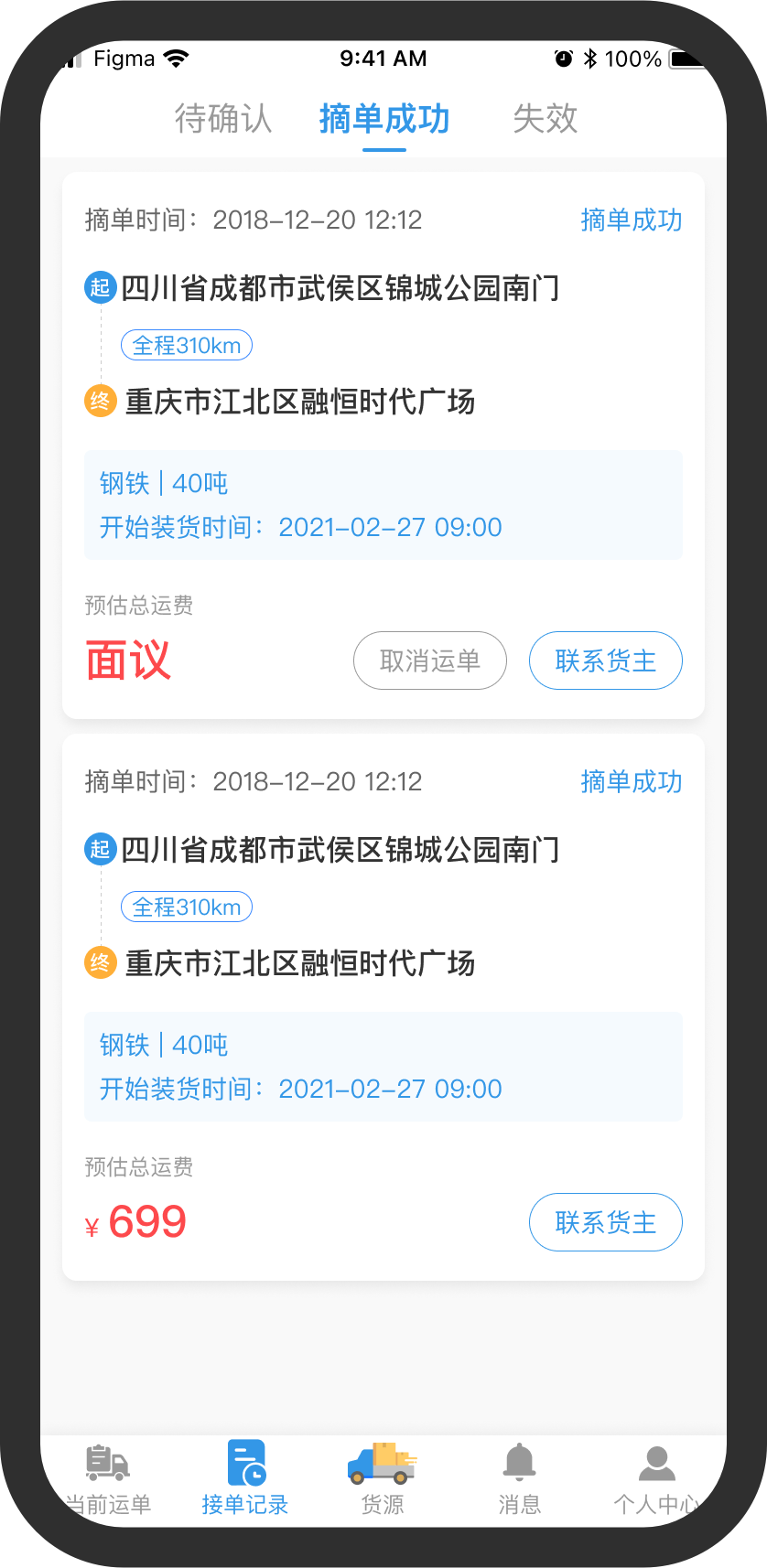Viewport: 767px width, 1568px height.
Task: Tap 联系货主 on the 面议 order
Action: point(606,660)
